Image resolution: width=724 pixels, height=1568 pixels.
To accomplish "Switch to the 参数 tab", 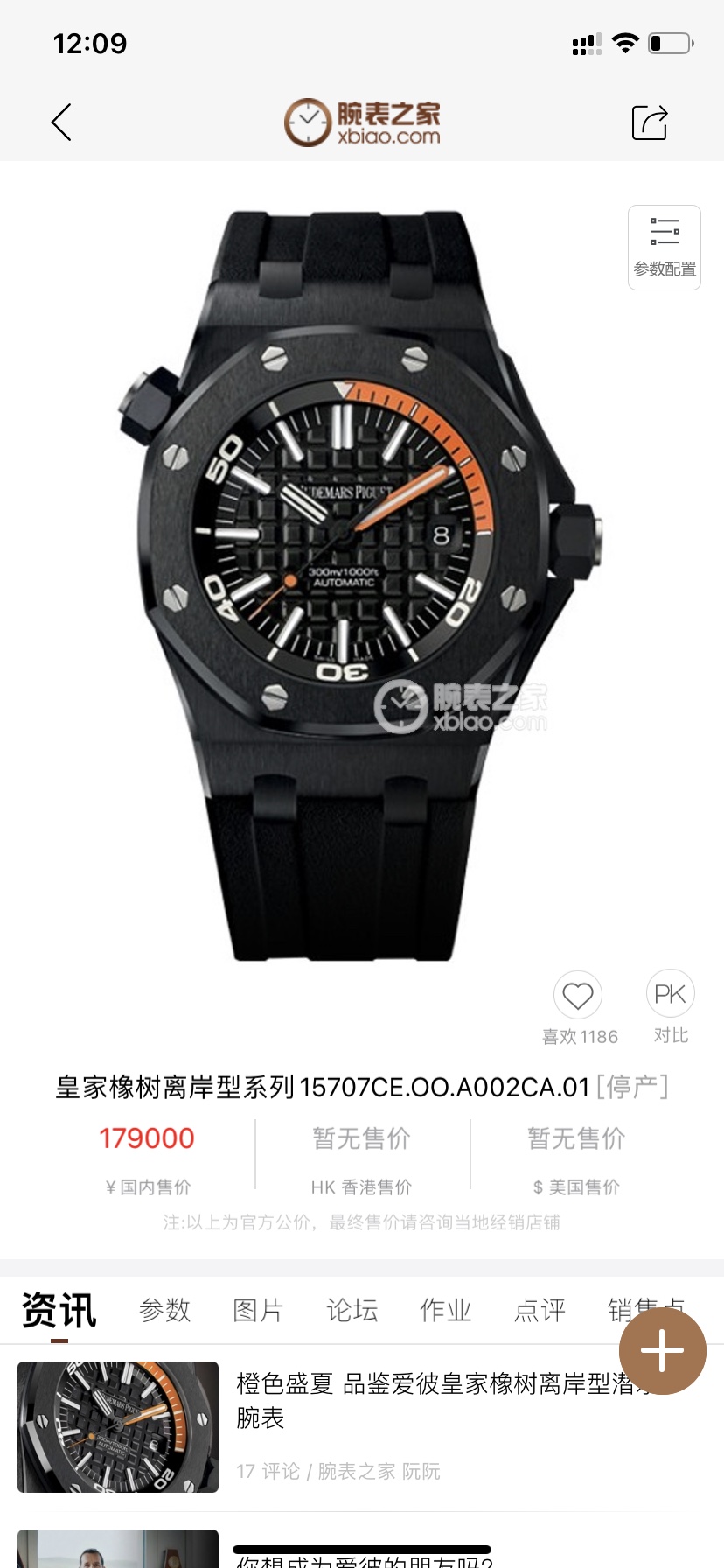I will [165, 1310].
